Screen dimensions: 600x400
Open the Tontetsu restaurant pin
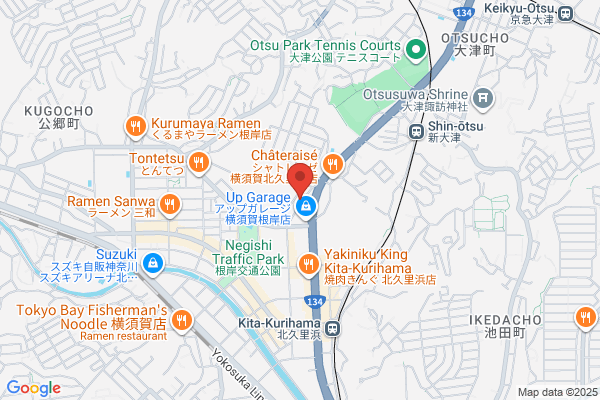199,164
